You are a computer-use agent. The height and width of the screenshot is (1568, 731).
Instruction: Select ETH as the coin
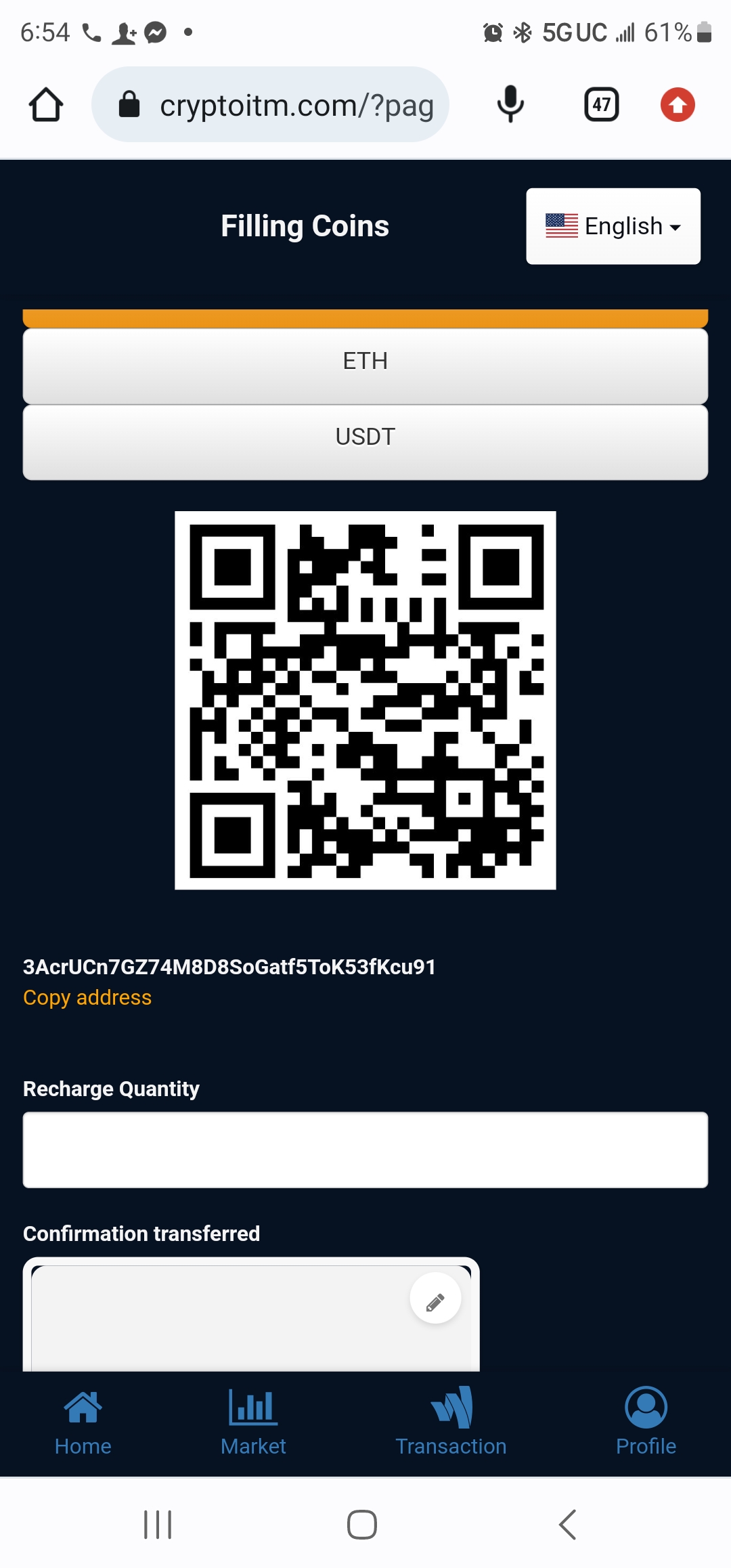click(365, 362)
